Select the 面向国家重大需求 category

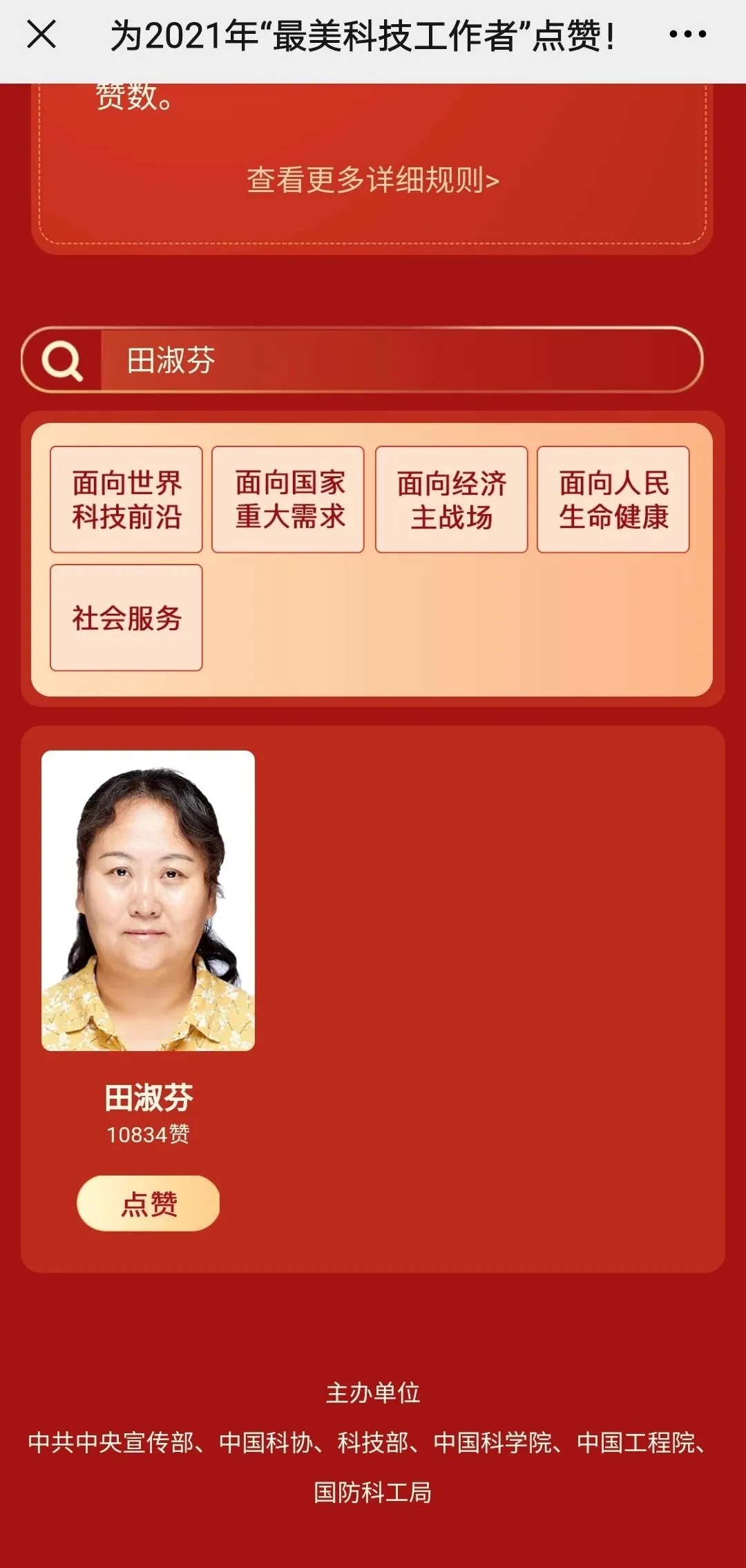[288, 499]
